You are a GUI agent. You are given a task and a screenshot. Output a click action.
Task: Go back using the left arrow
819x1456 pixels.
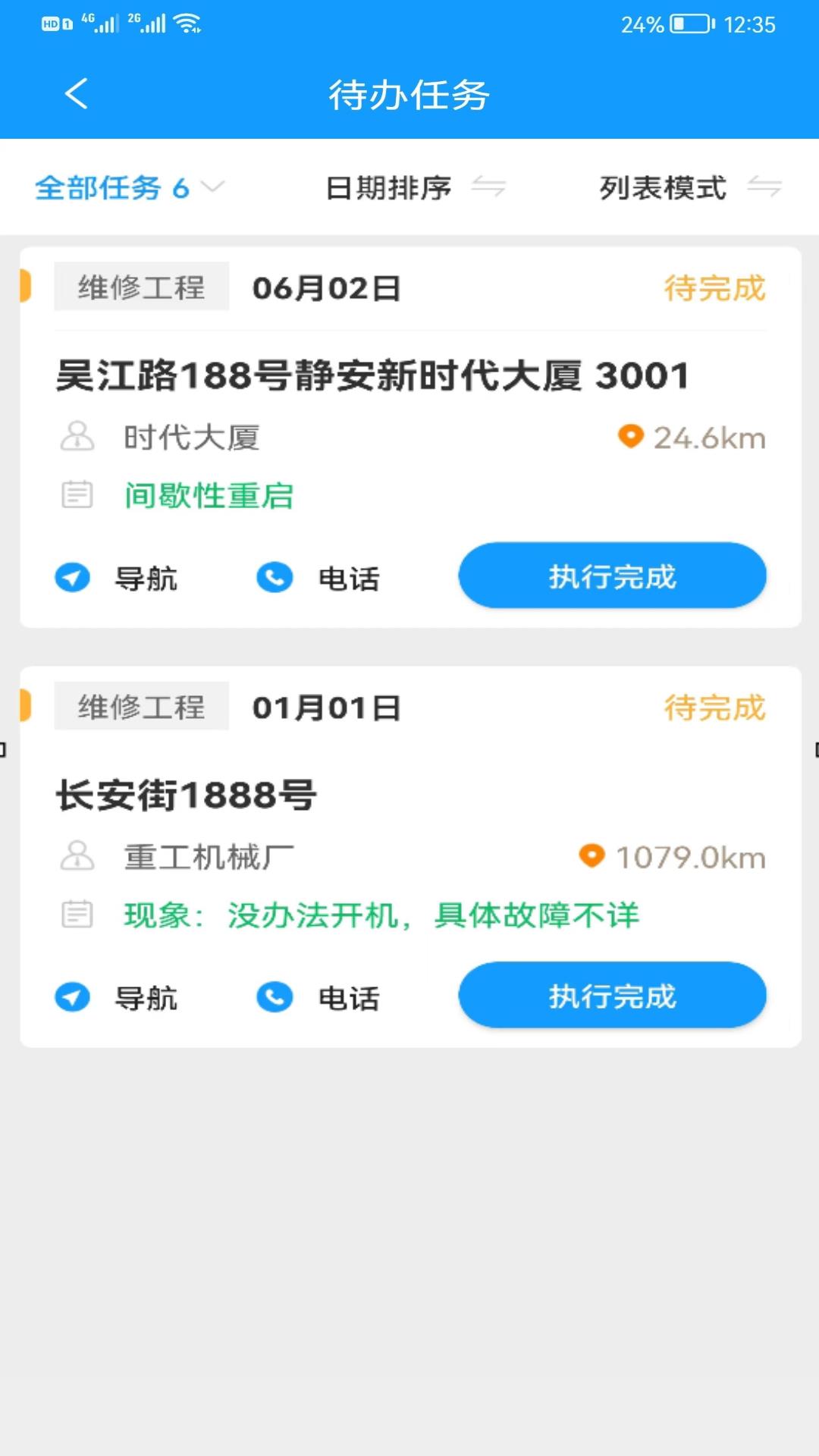(74, 93)
